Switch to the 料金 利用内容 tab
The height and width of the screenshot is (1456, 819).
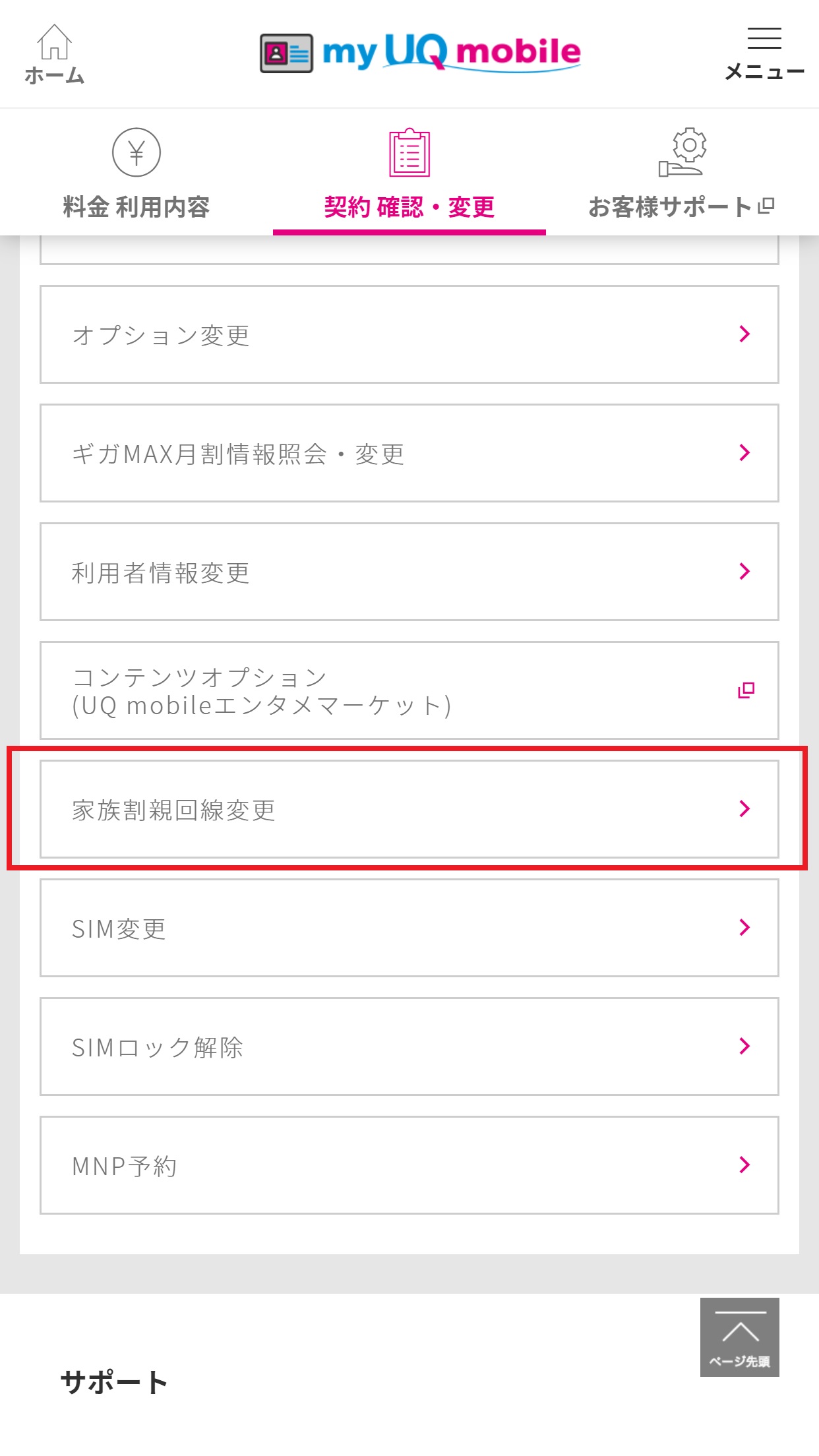tap(136, 173)
